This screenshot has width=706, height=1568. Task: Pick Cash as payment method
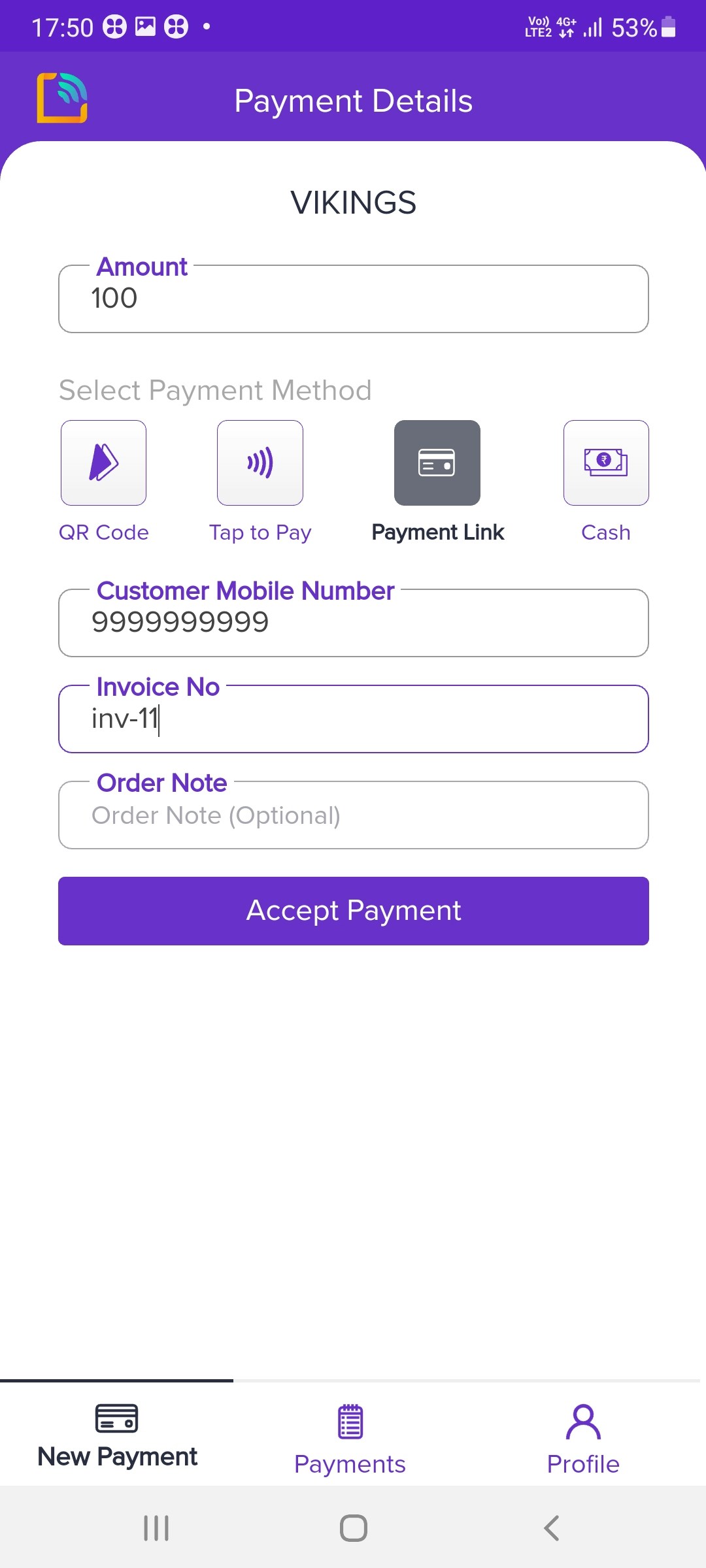tap(606, 463)
